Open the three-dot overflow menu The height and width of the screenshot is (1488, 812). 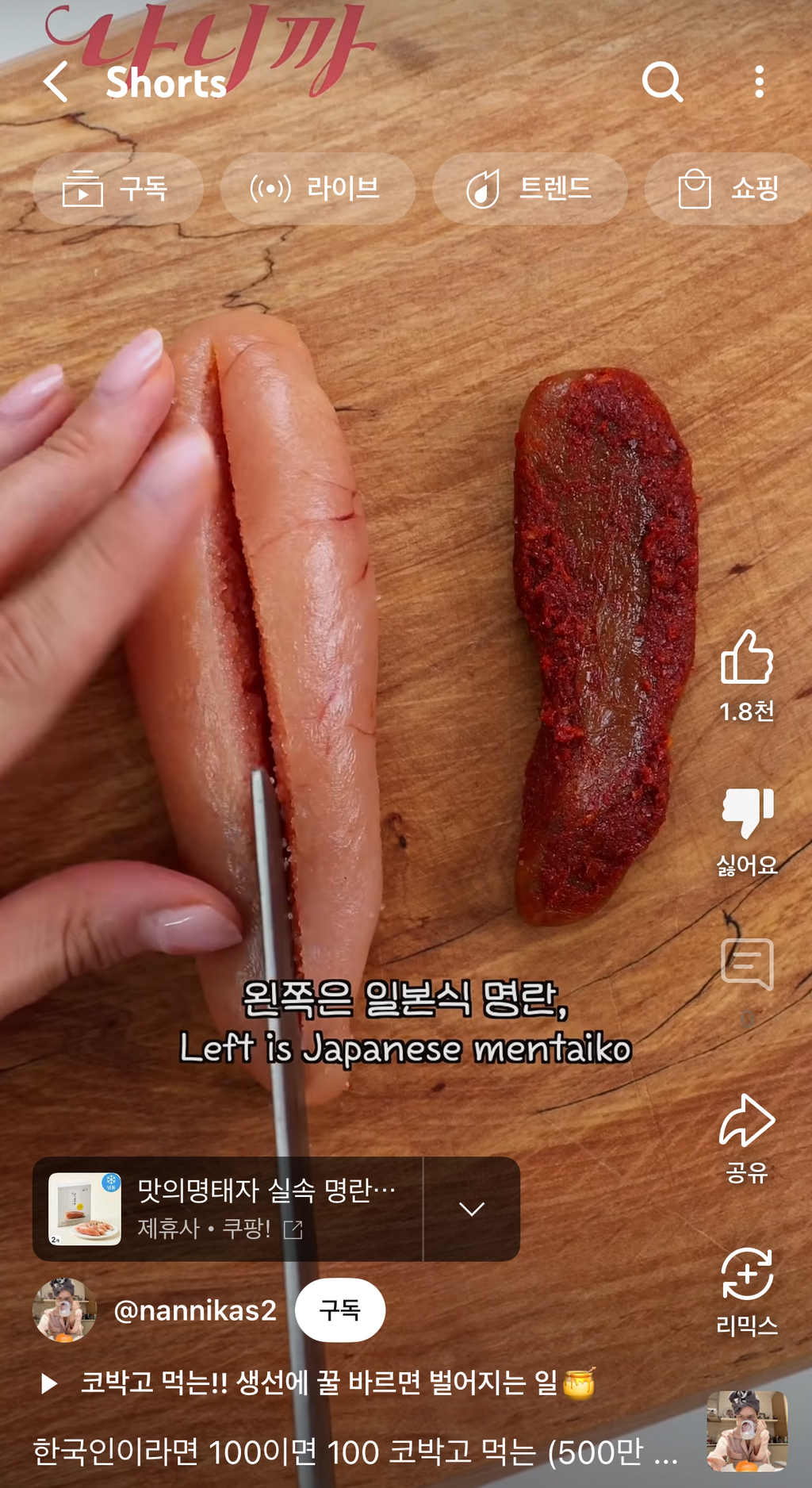[759, 82]
